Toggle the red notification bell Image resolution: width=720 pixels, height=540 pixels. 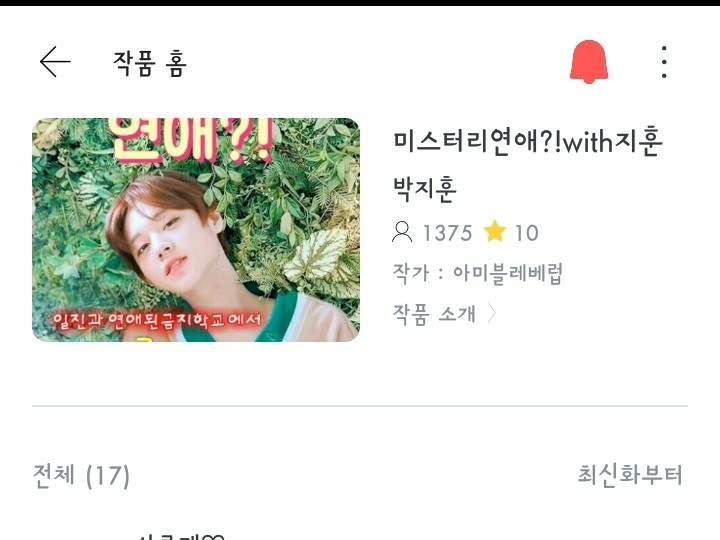tap(589, 62)
